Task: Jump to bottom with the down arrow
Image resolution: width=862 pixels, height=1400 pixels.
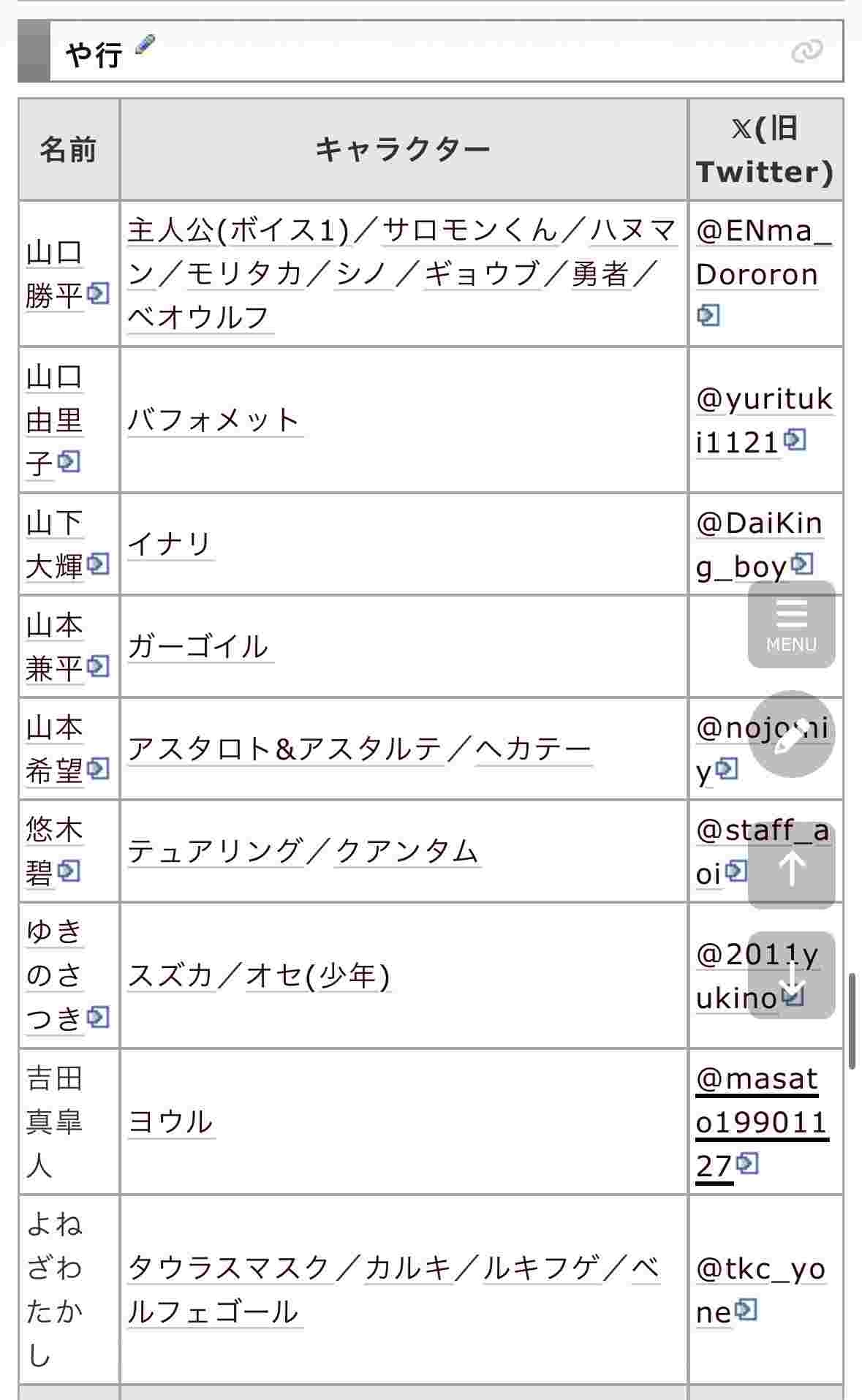Action: [791, 977]
